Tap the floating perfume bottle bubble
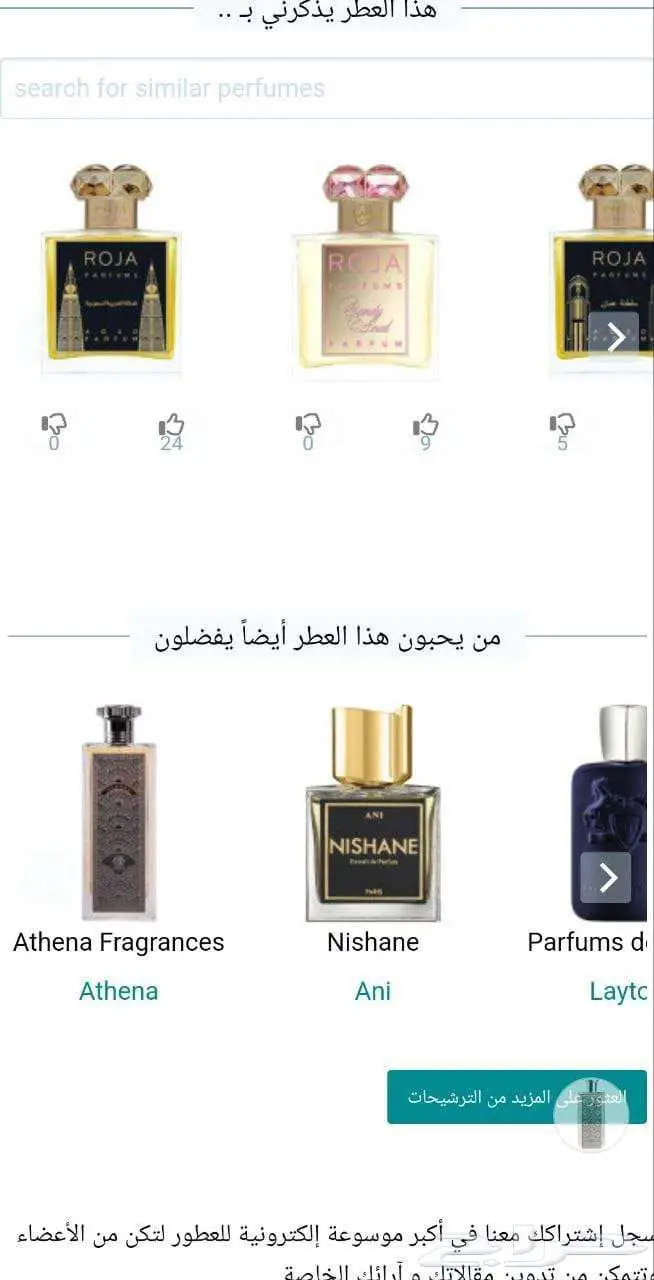This screenshot has width=654, height=1280. (592, 1113)
